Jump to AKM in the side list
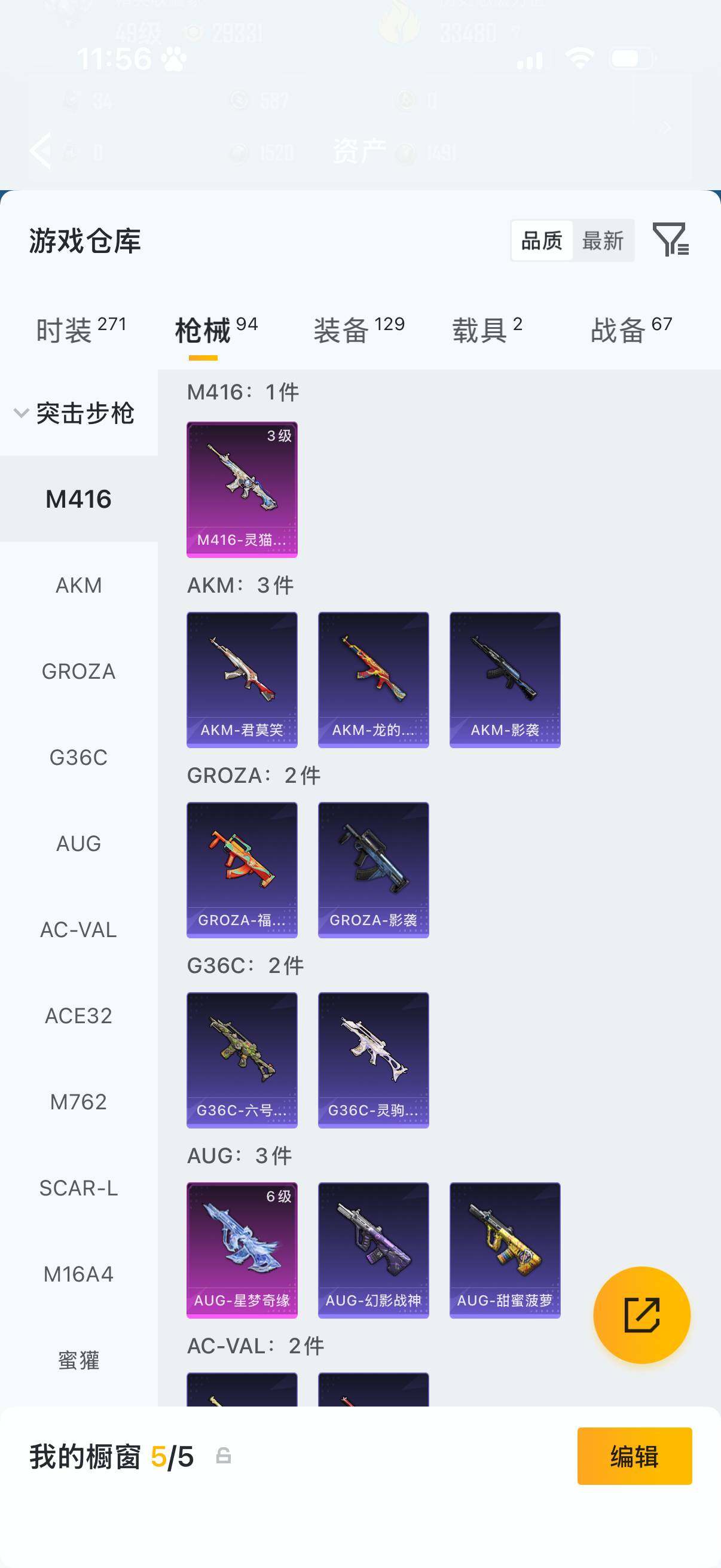Viewport: 721px width, 1568px height. coord(78,585)
